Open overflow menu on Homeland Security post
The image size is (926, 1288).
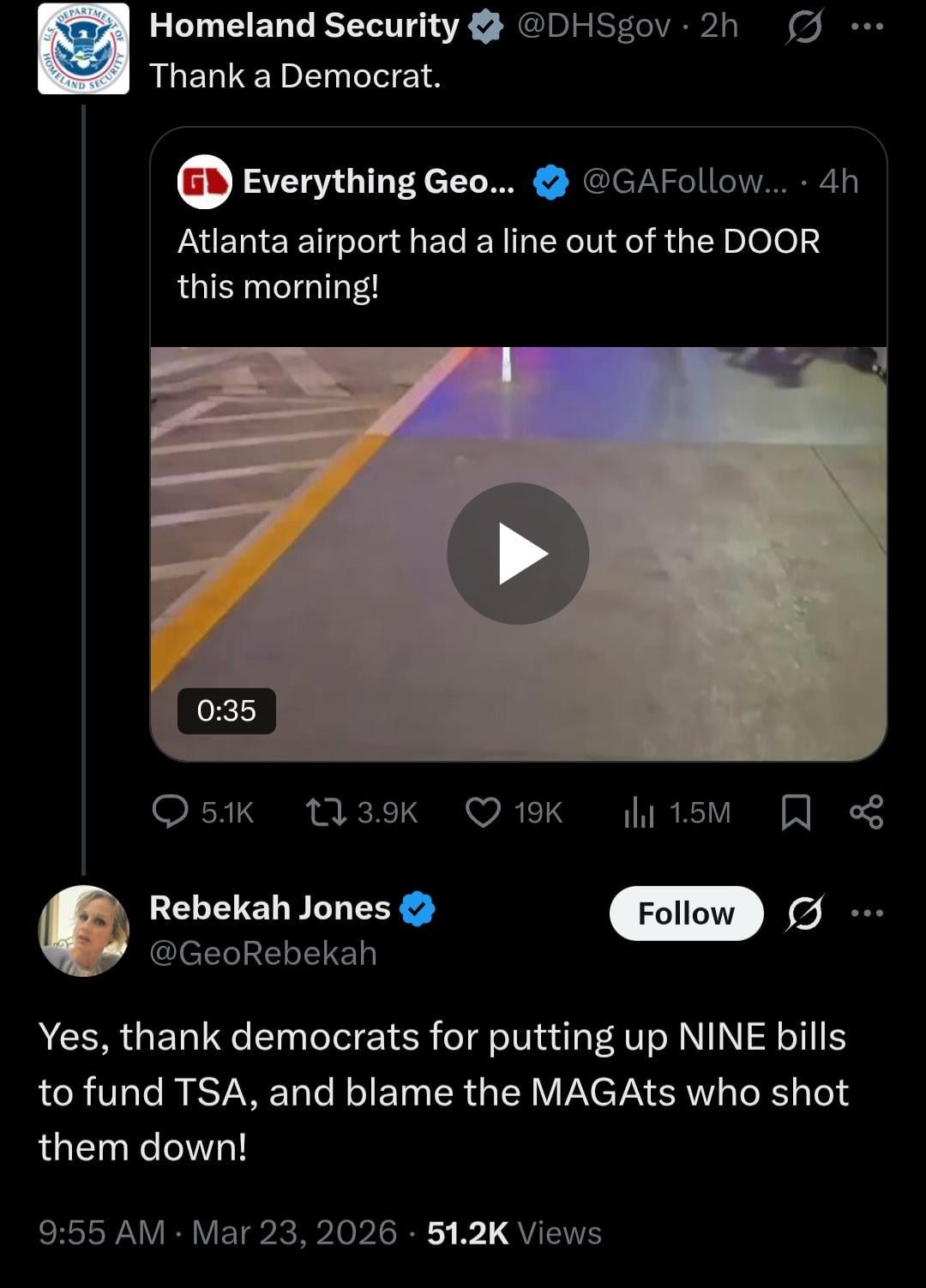[867, 27]
